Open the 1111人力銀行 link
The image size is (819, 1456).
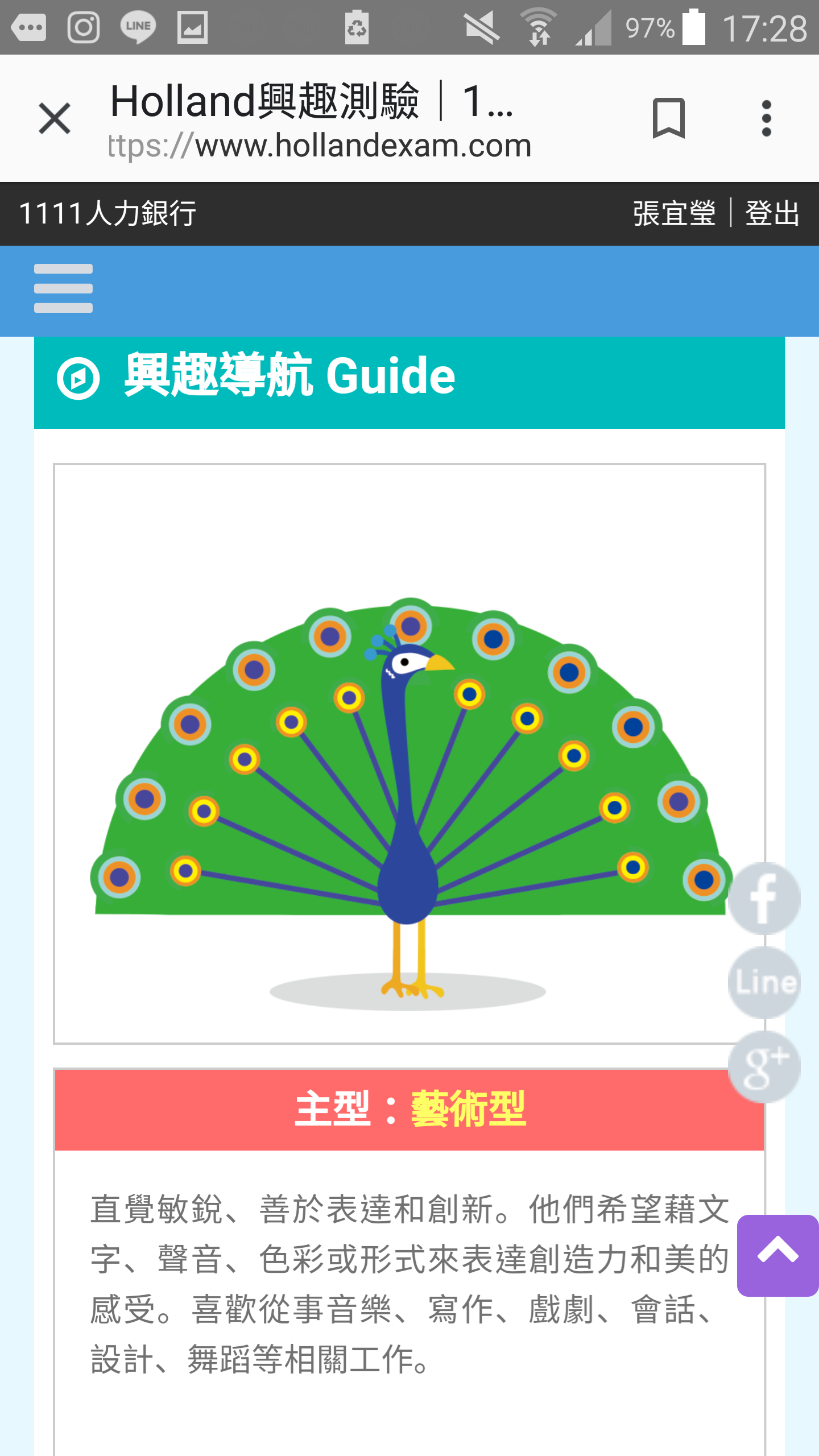coord(108,214)
